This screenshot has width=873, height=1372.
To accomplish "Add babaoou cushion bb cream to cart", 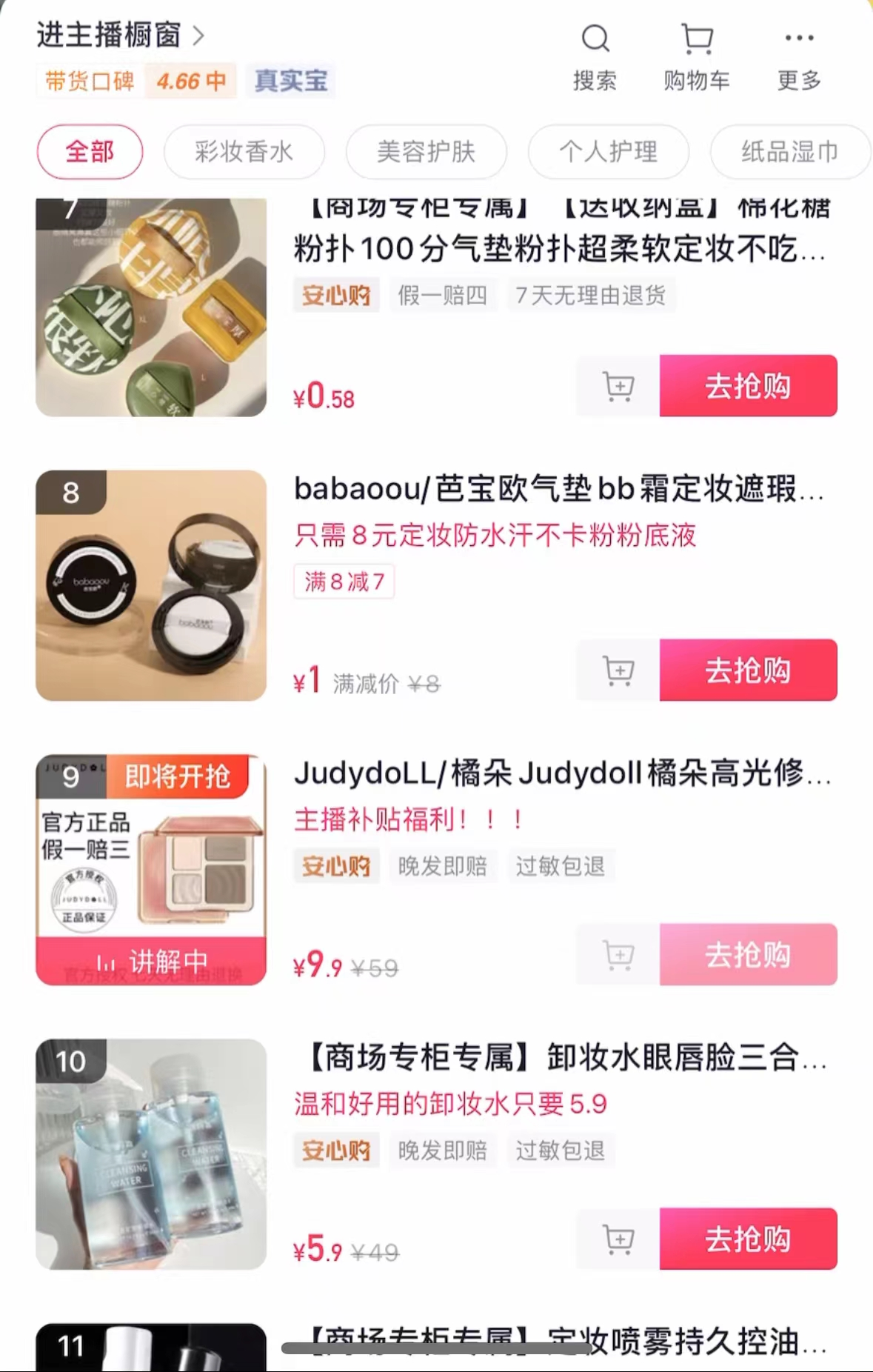I will (x=618, y=670).
